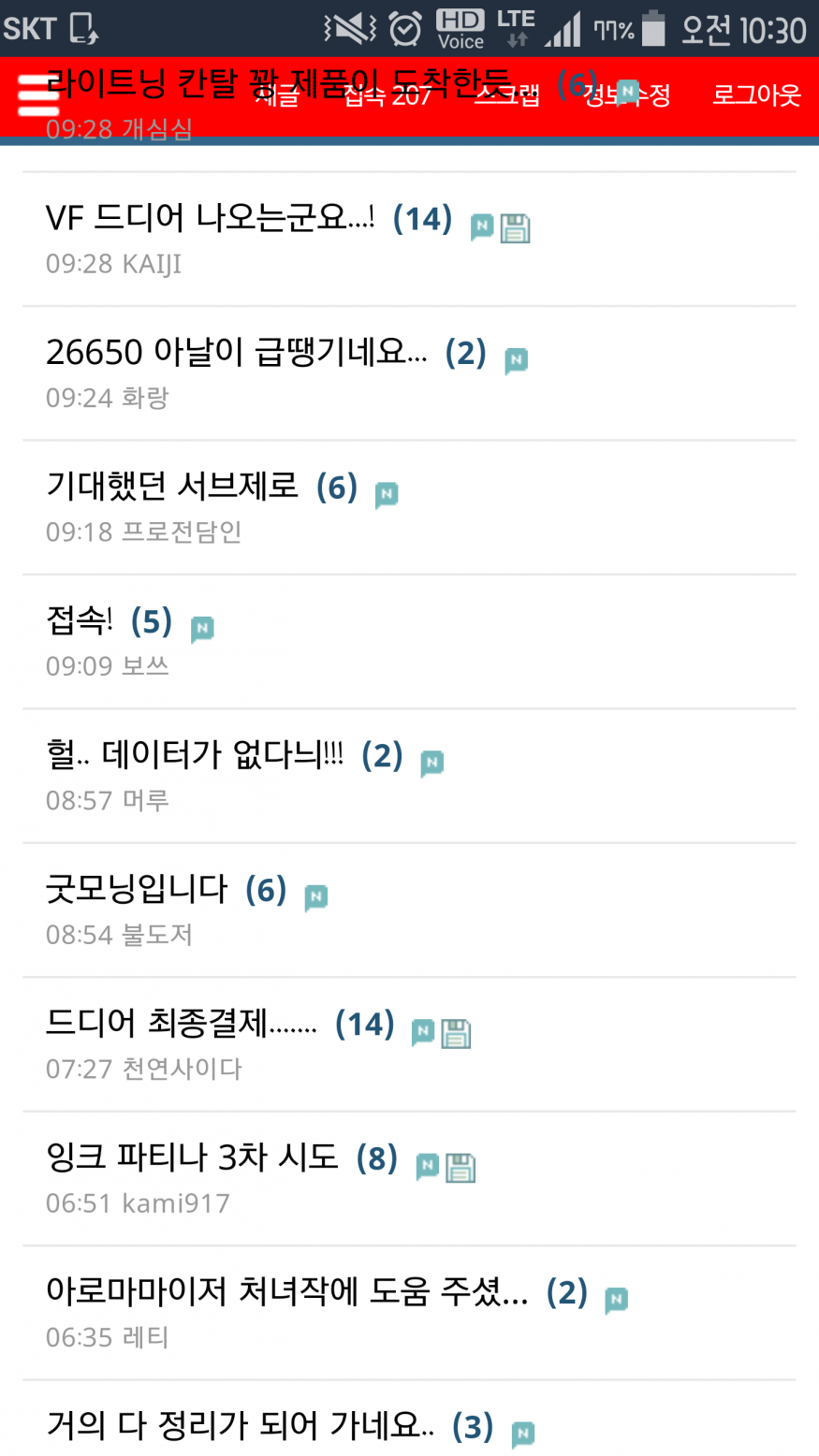Open post '아로마마이저 처녀작에 도움 주셨...'

point(286,1292)
